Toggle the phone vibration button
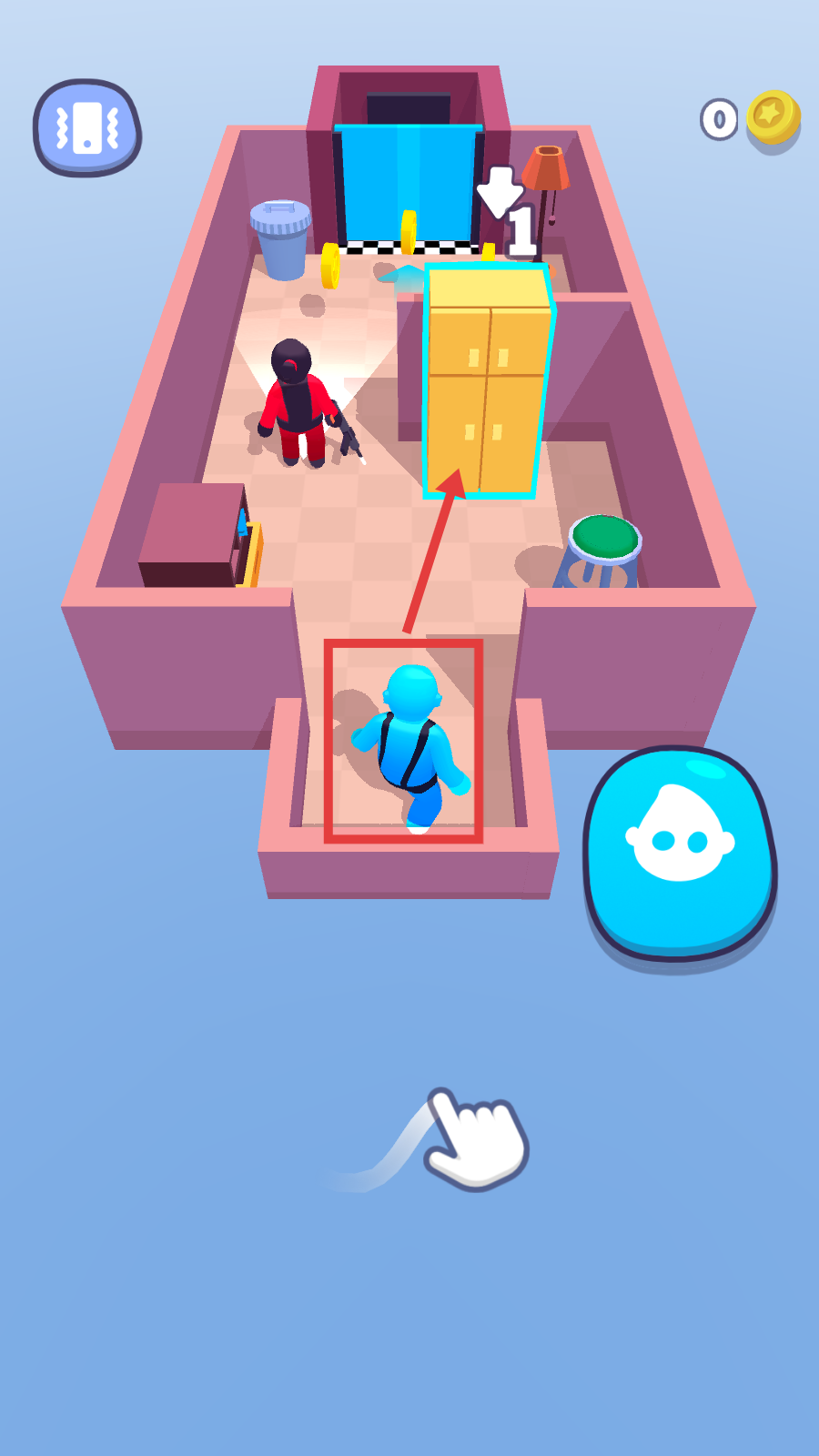 tap(87, 128)
